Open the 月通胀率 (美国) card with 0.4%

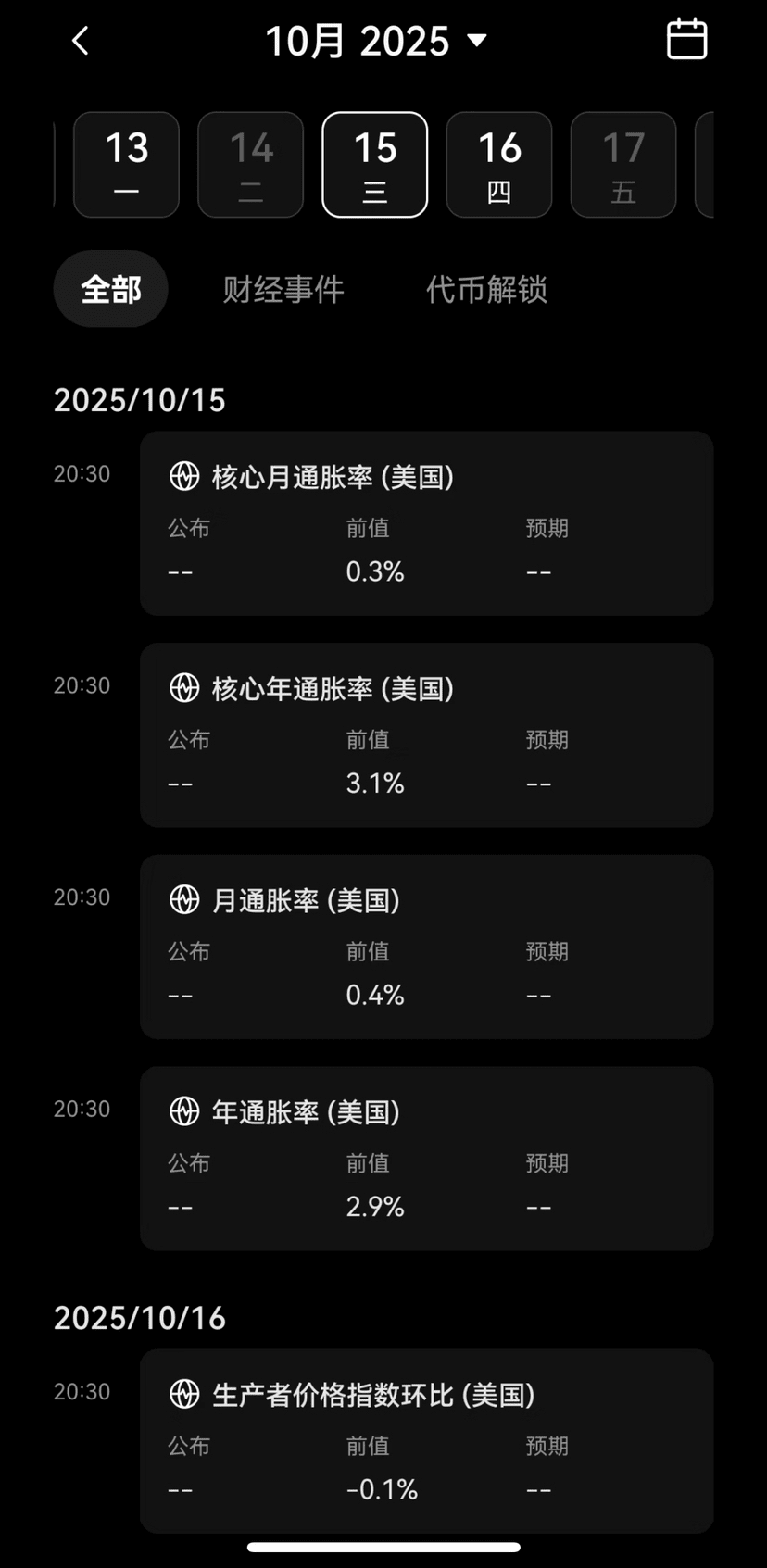[426, 947]
